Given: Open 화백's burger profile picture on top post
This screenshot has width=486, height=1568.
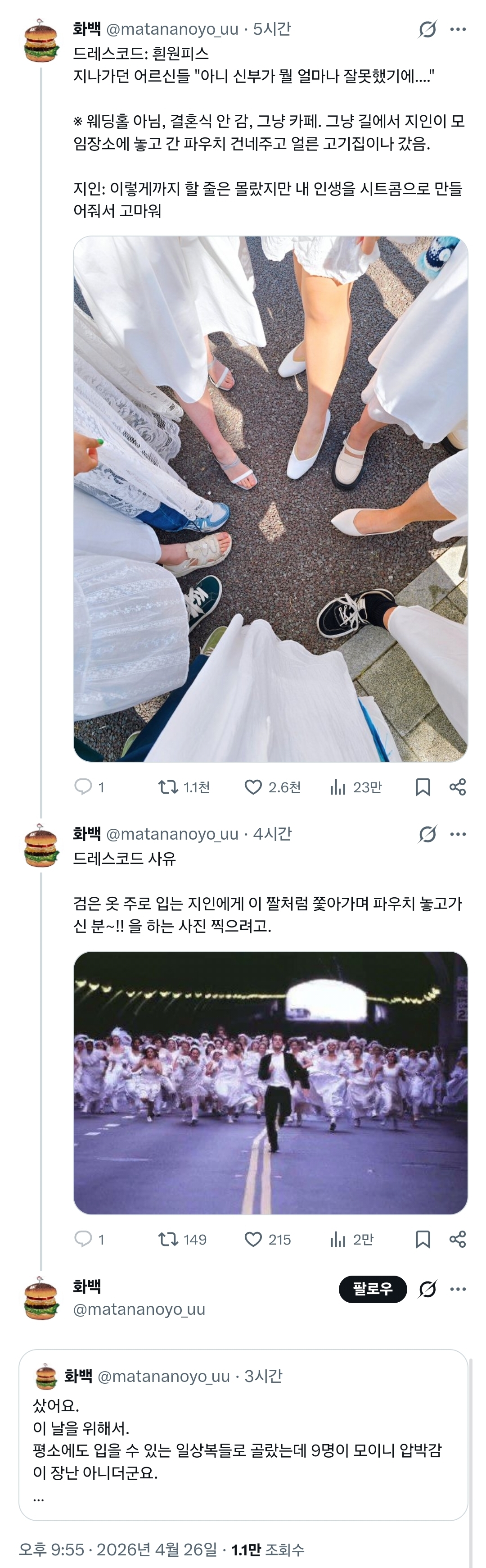Looking at the screenshot, I should tap(41, 41).
